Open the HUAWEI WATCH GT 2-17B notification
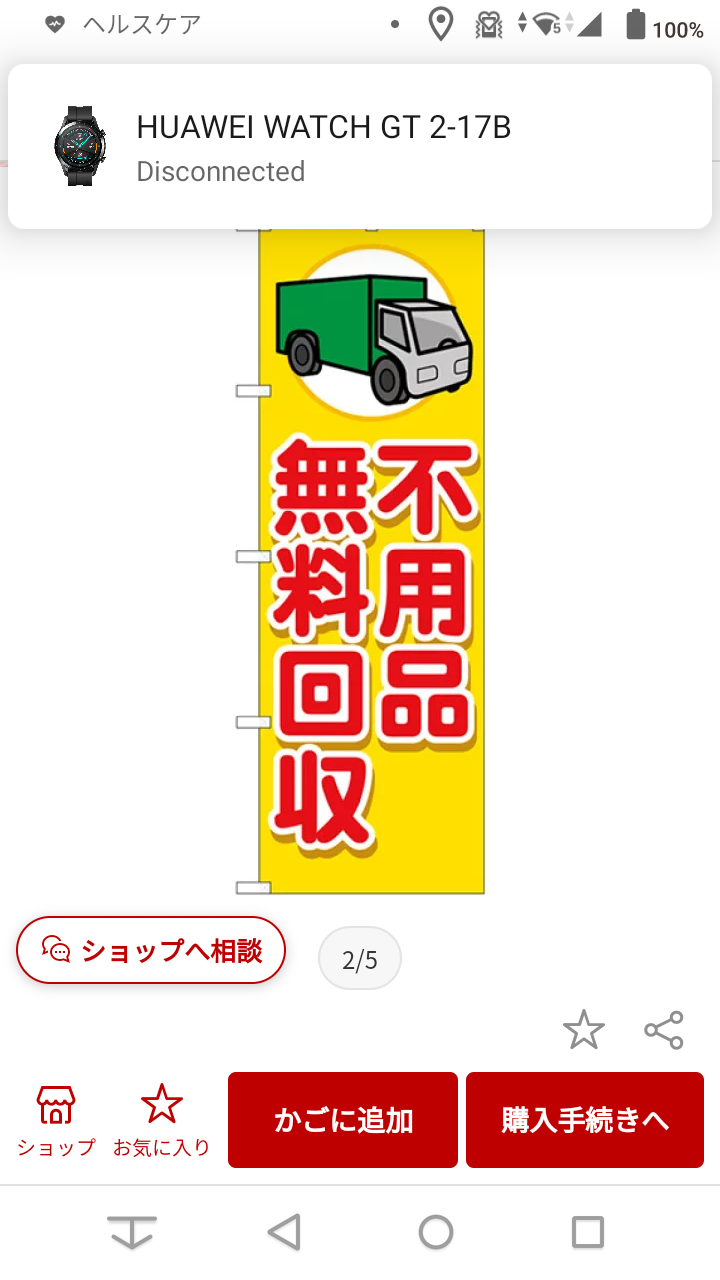The image size is (720, 1280). pos(360,147)
